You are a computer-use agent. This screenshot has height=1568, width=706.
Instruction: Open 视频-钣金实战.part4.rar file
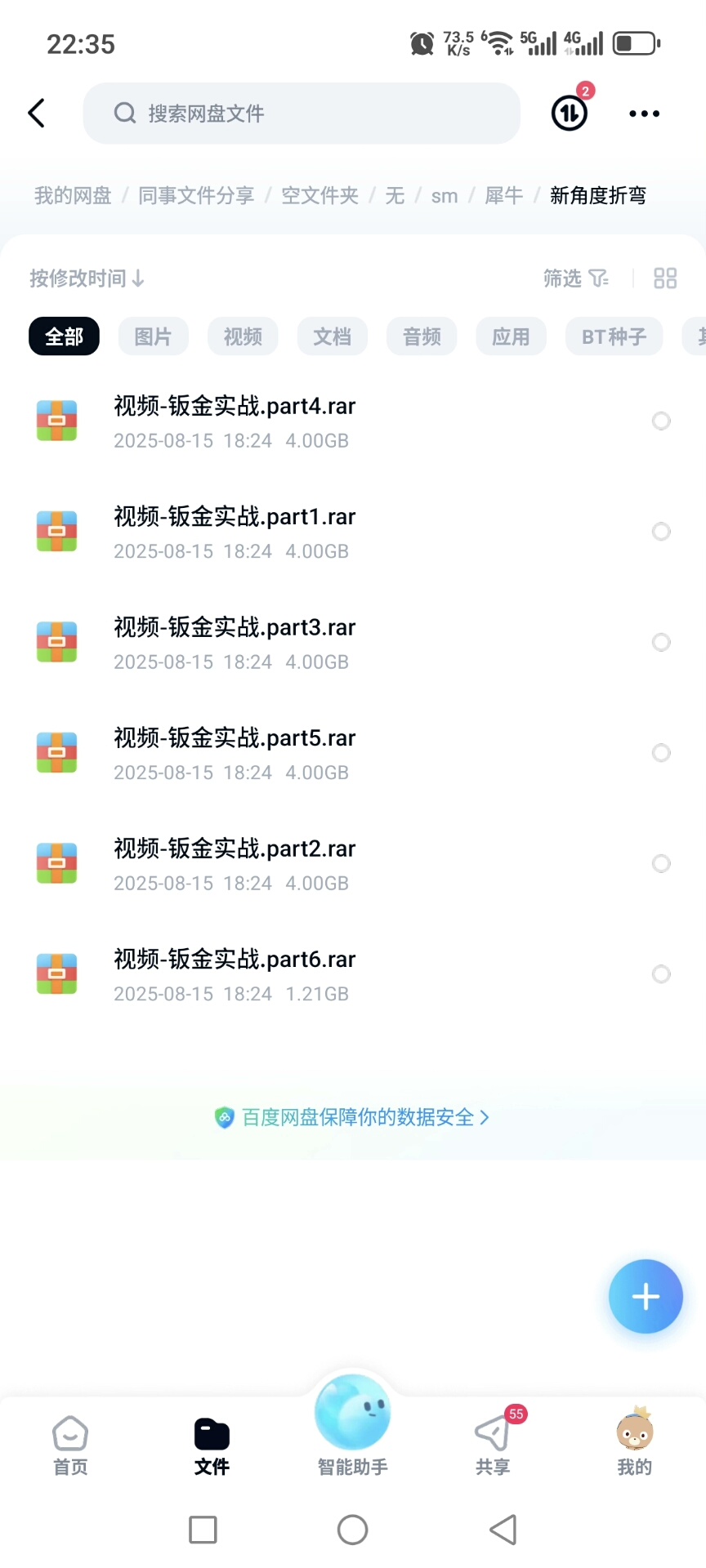235,421
